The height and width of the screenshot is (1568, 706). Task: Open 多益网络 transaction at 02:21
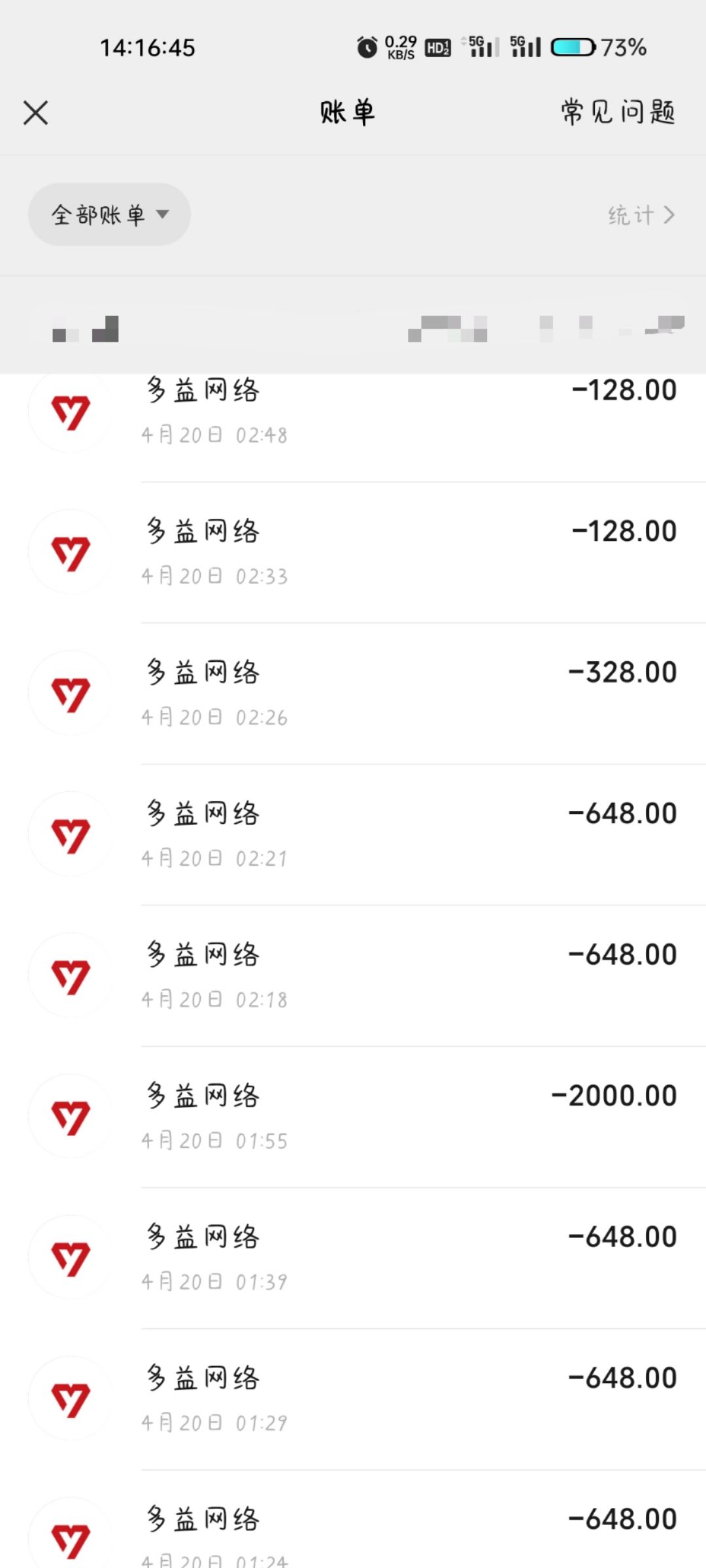point(392,835)
